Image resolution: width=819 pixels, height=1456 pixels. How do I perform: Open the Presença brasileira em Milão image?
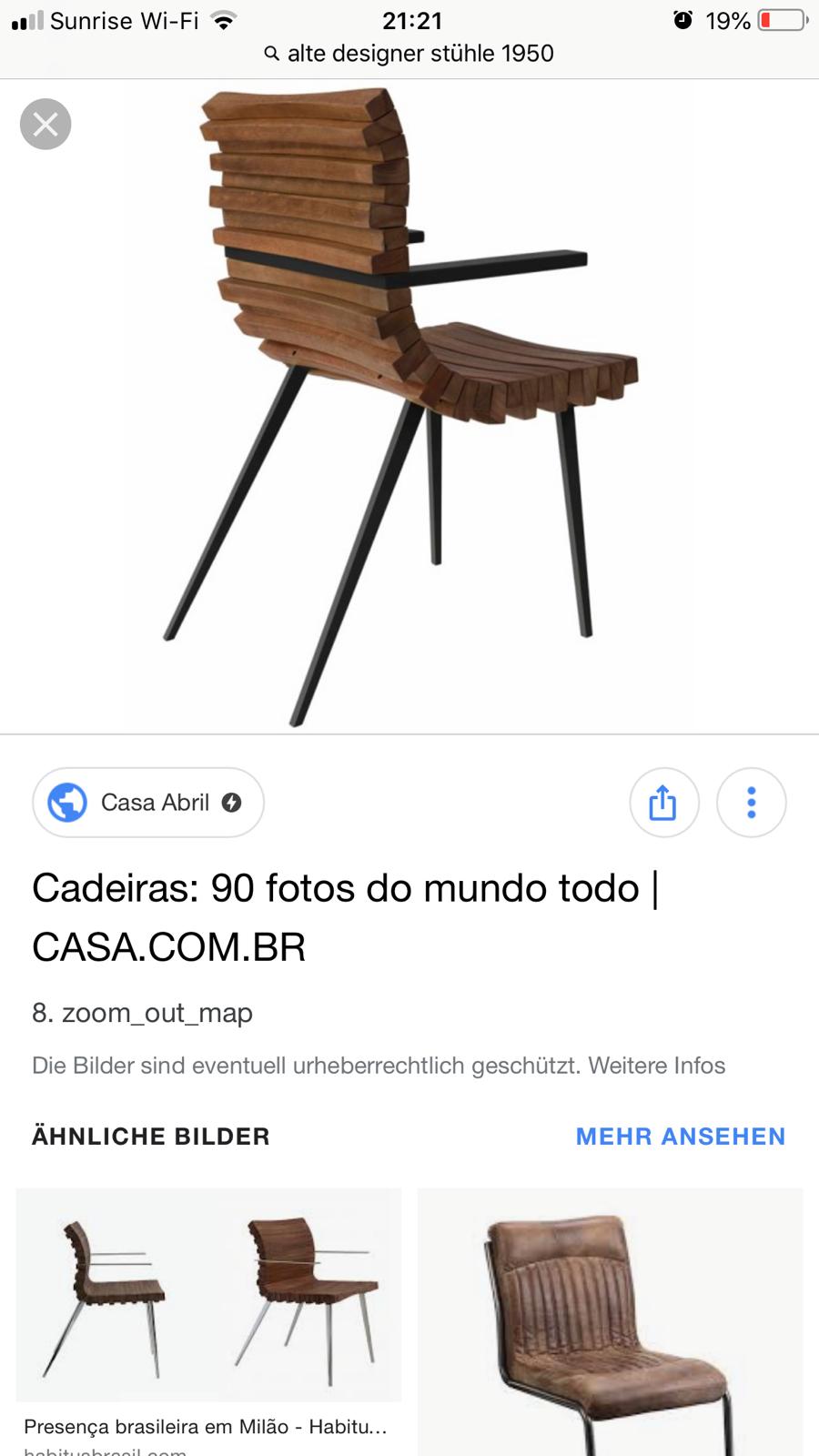tap(208, 1297)
